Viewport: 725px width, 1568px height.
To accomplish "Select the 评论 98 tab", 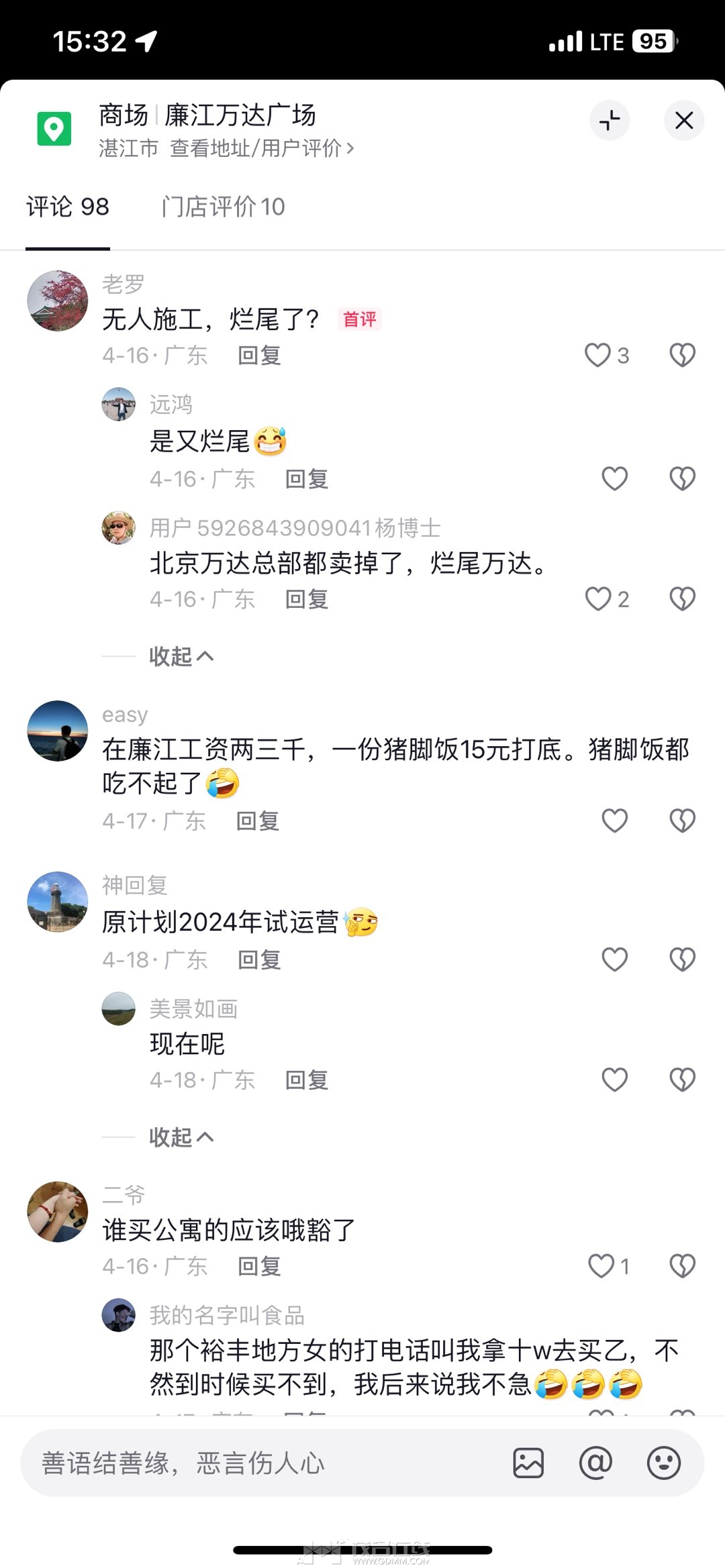I will (x=68, y=207).
